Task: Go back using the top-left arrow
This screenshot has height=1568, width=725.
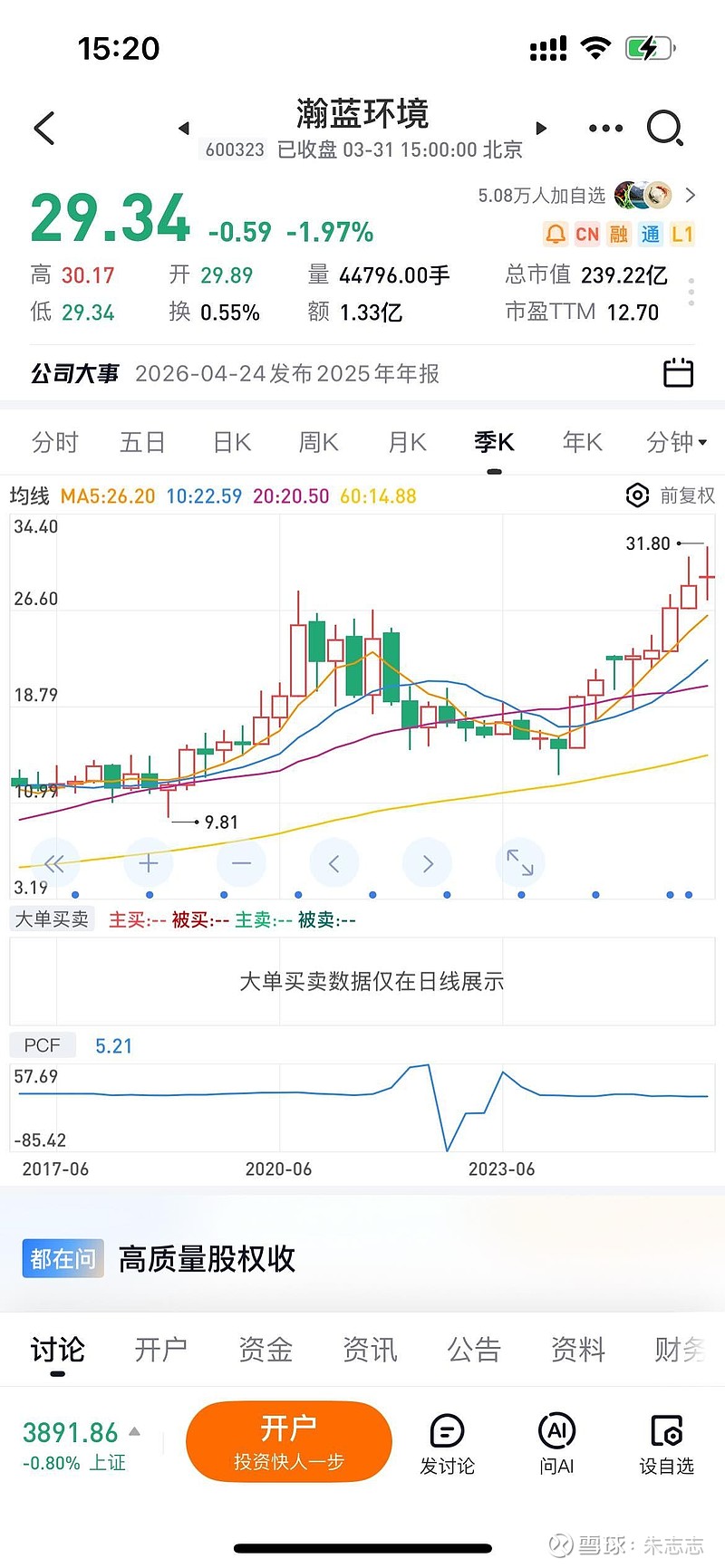Action: coord(44,129)
